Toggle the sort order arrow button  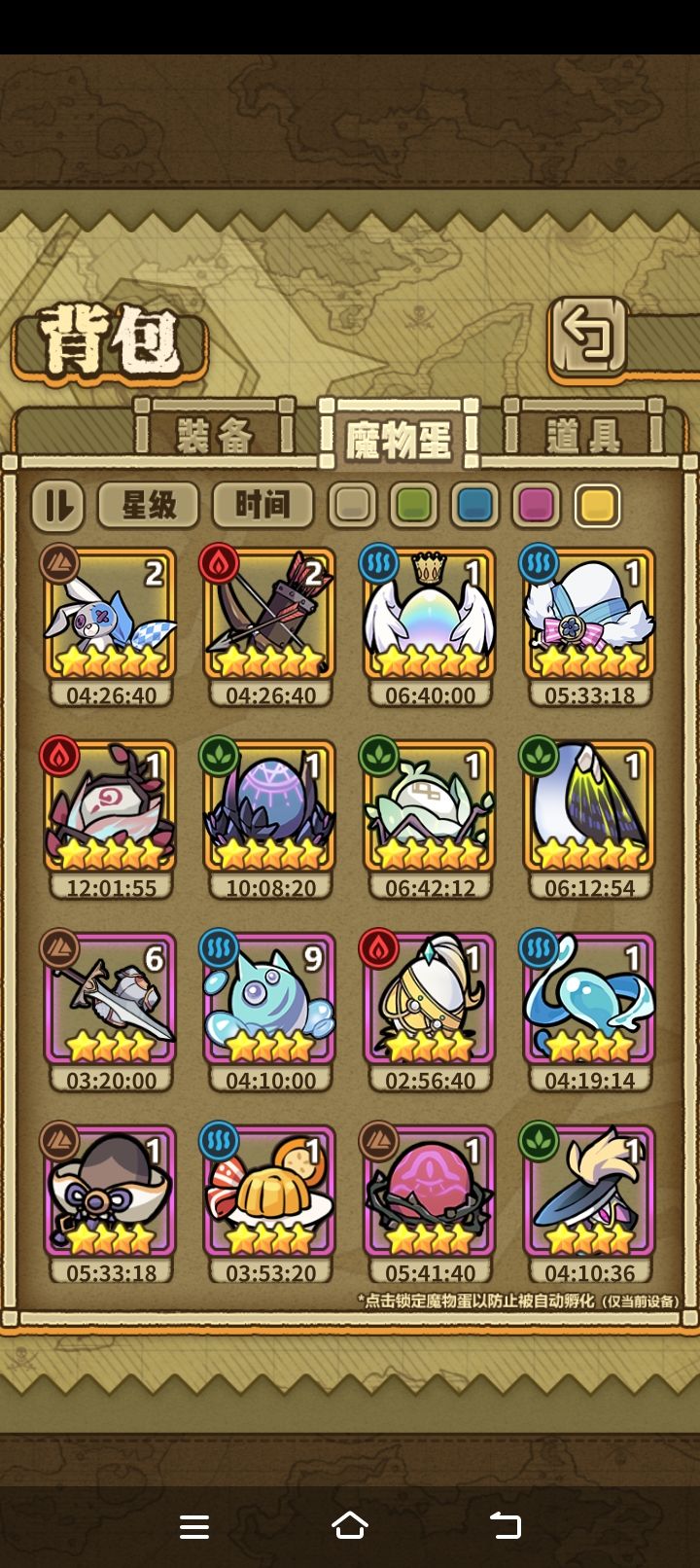pos(58,505)
